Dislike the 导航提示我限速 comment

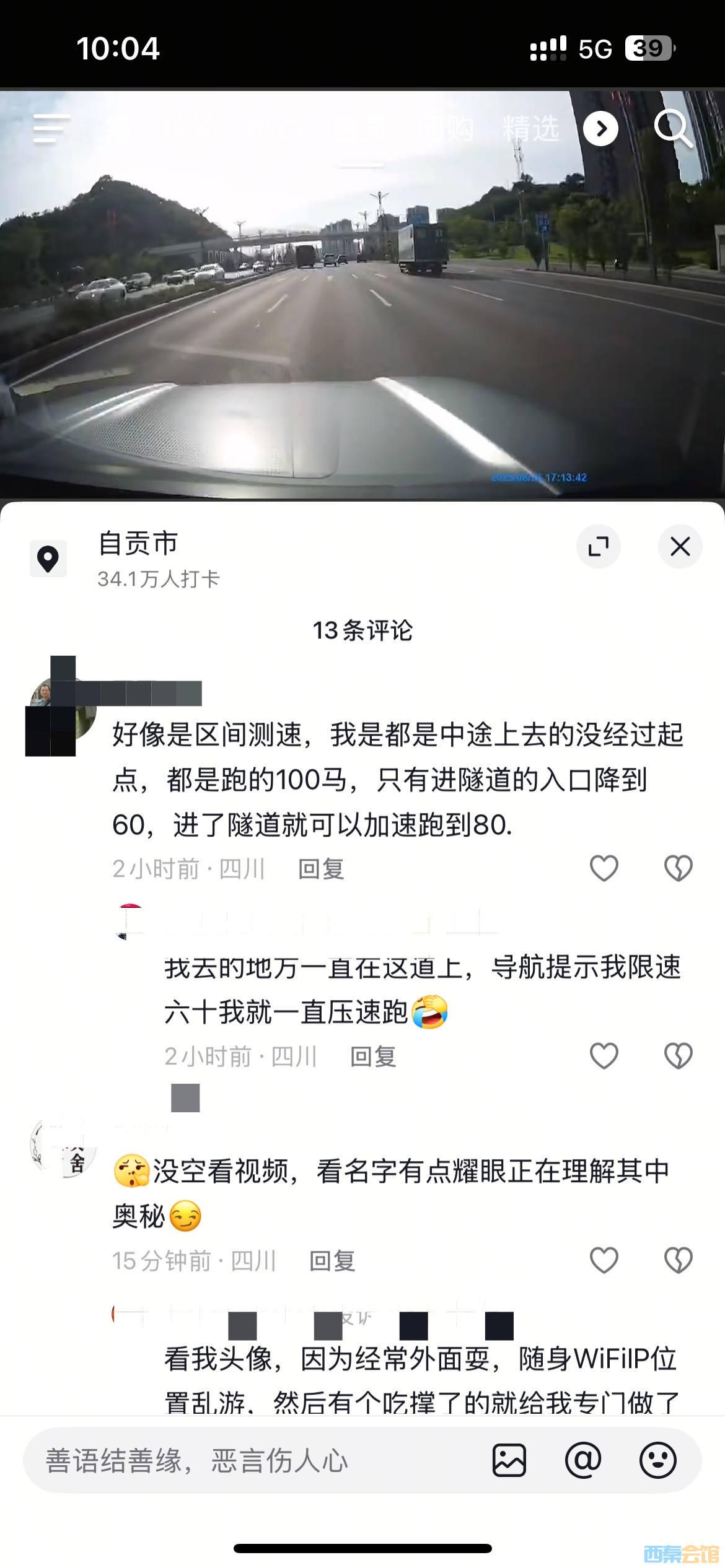[x=678, y=1056]
